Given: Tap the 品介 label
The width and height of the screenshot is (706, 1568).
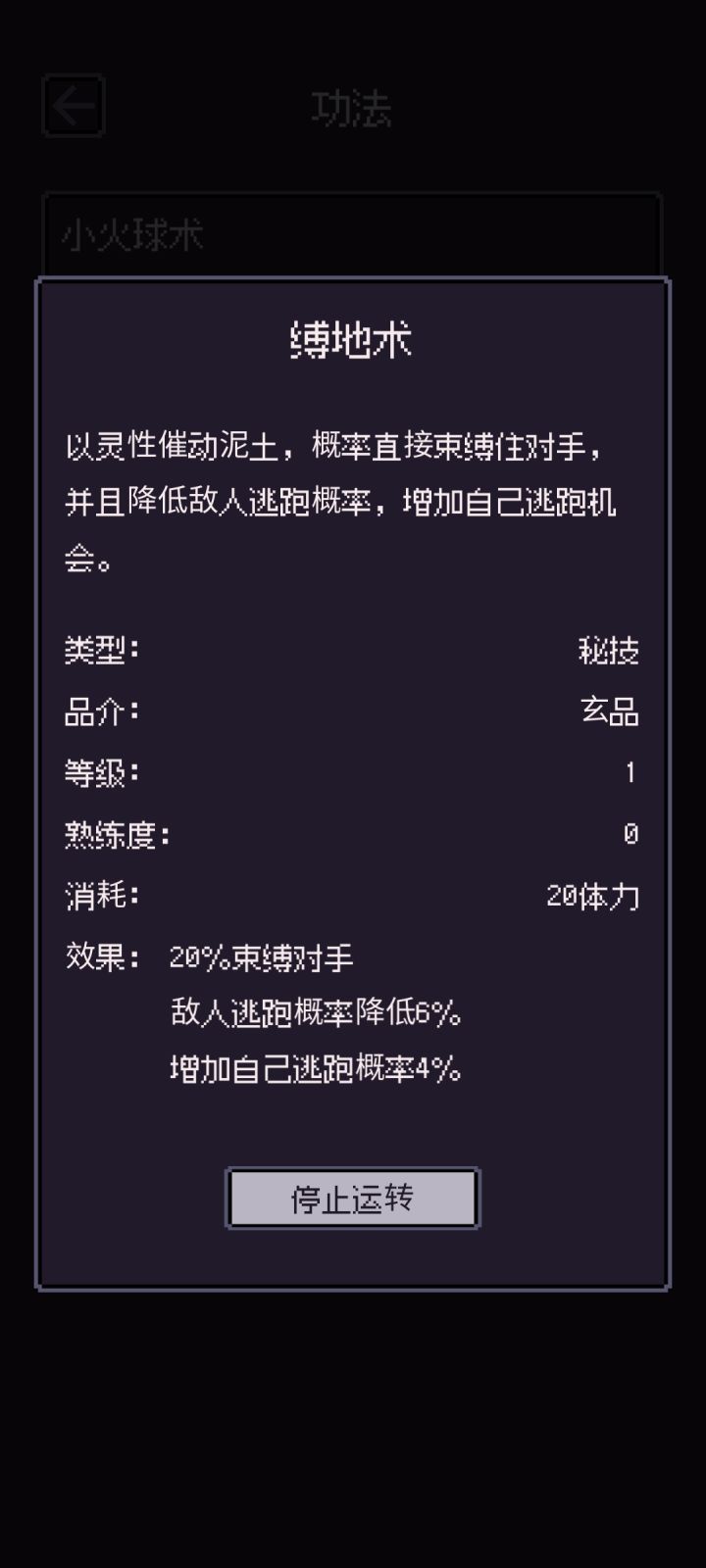Looking at the screenshot, I should click(101, 710).
